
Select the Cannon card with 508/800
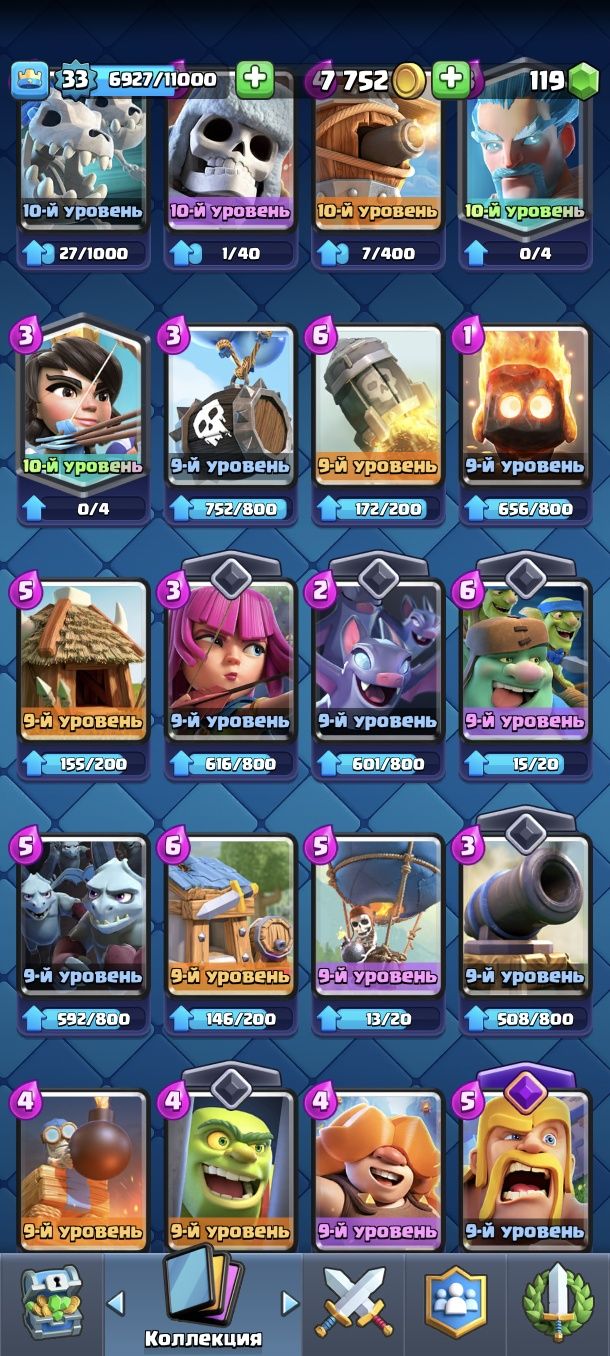(x=526, y=915)
